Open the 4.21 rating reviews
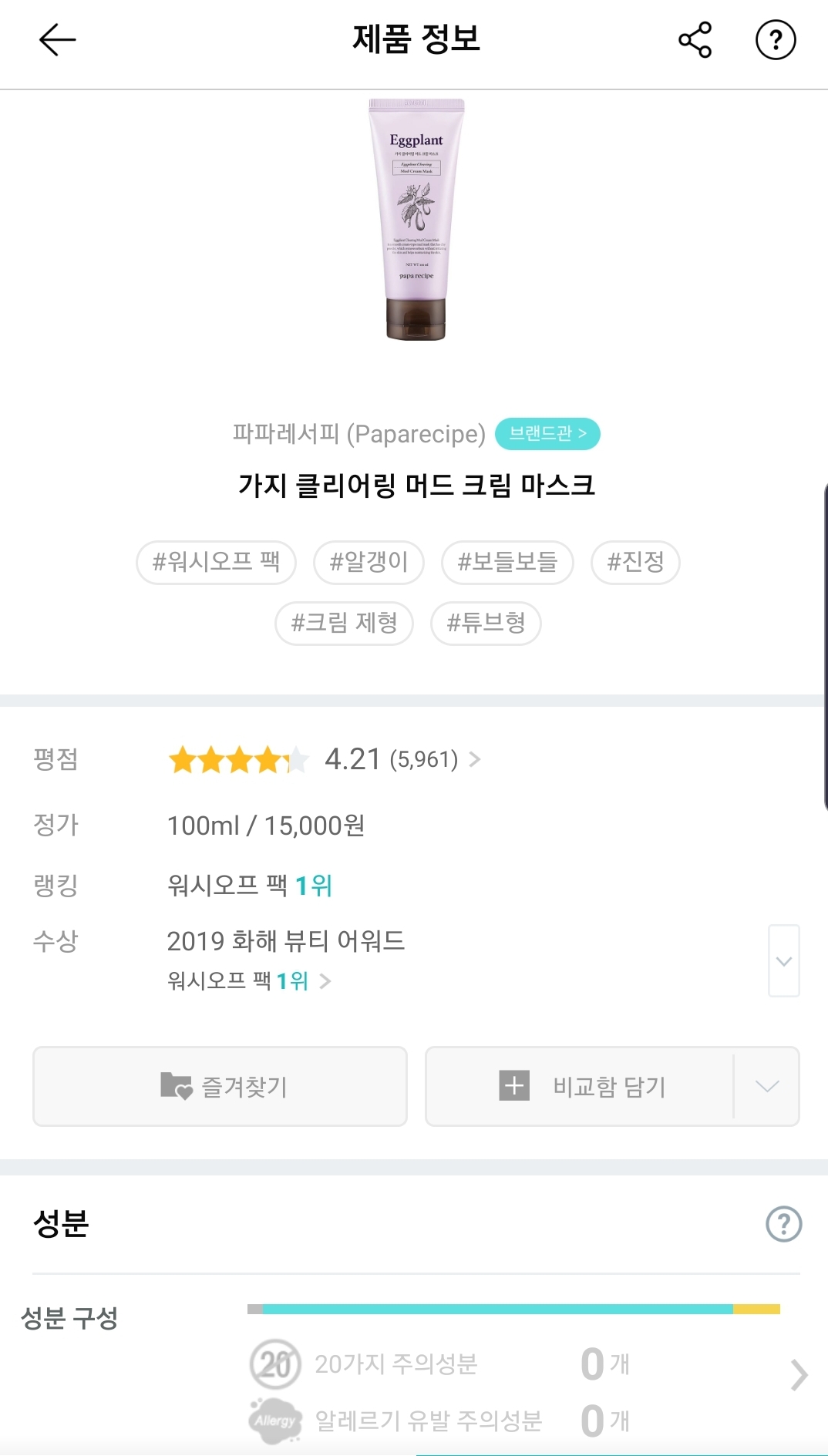828x1456 pixels. [x=401, y=759]
